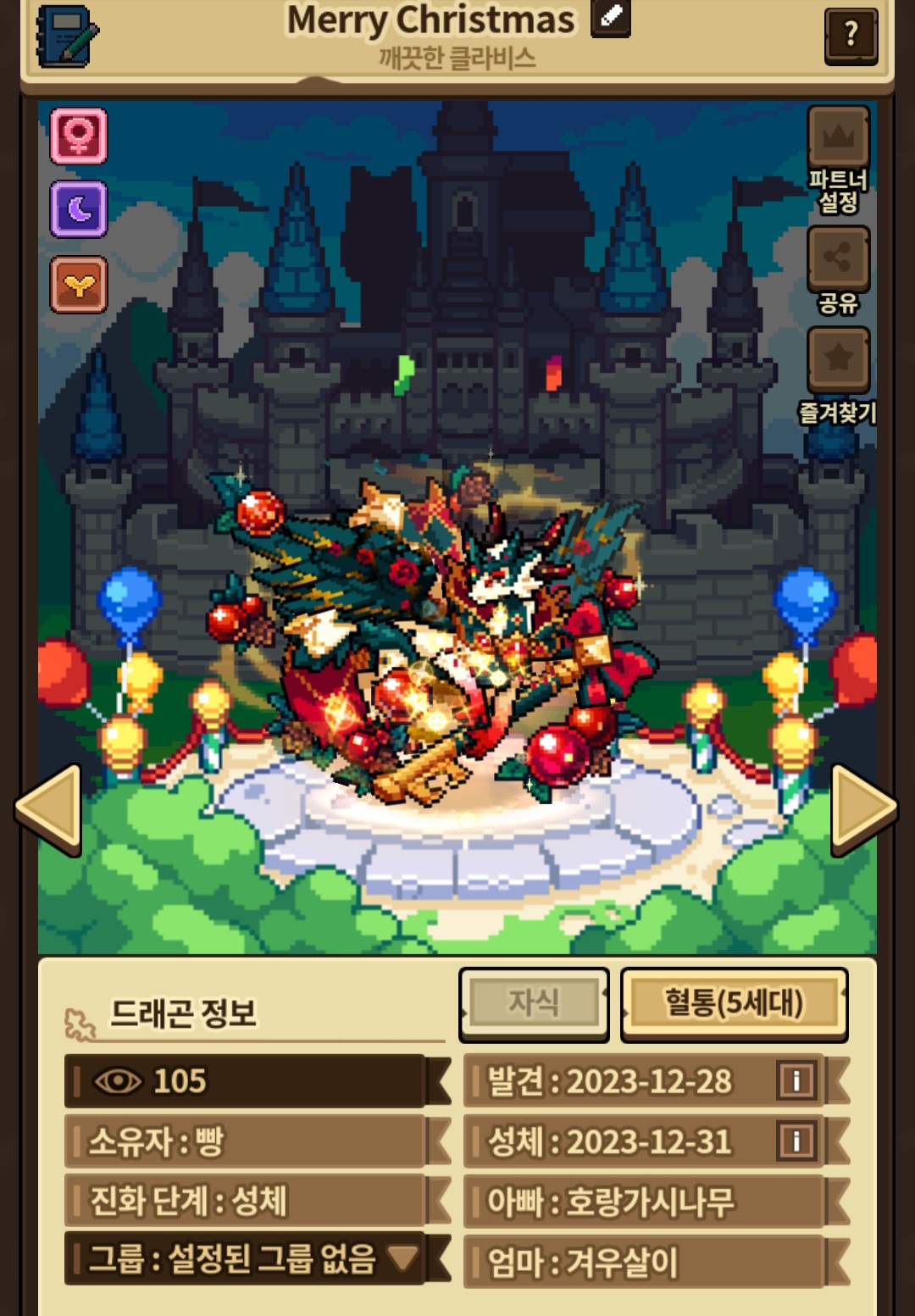915x1316 pixels.
Task: Open the notebook icon at top left
Action: coord(66,36)
